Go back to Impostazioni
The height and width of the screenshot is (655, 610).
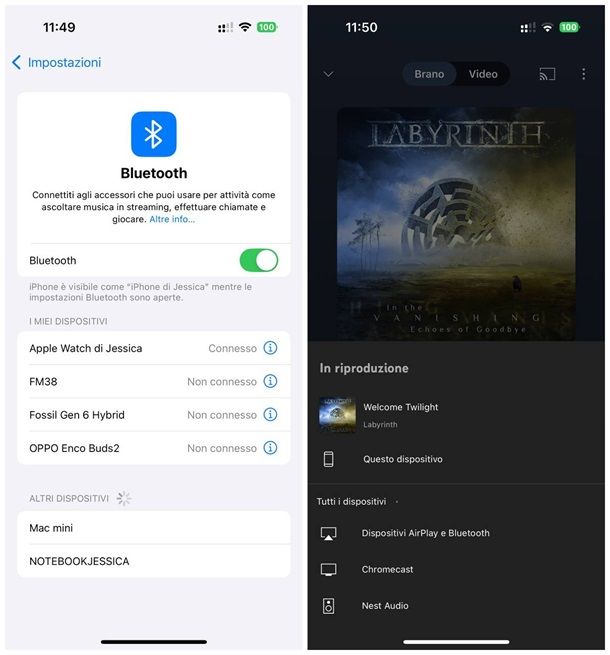click(x=57, y=62)
